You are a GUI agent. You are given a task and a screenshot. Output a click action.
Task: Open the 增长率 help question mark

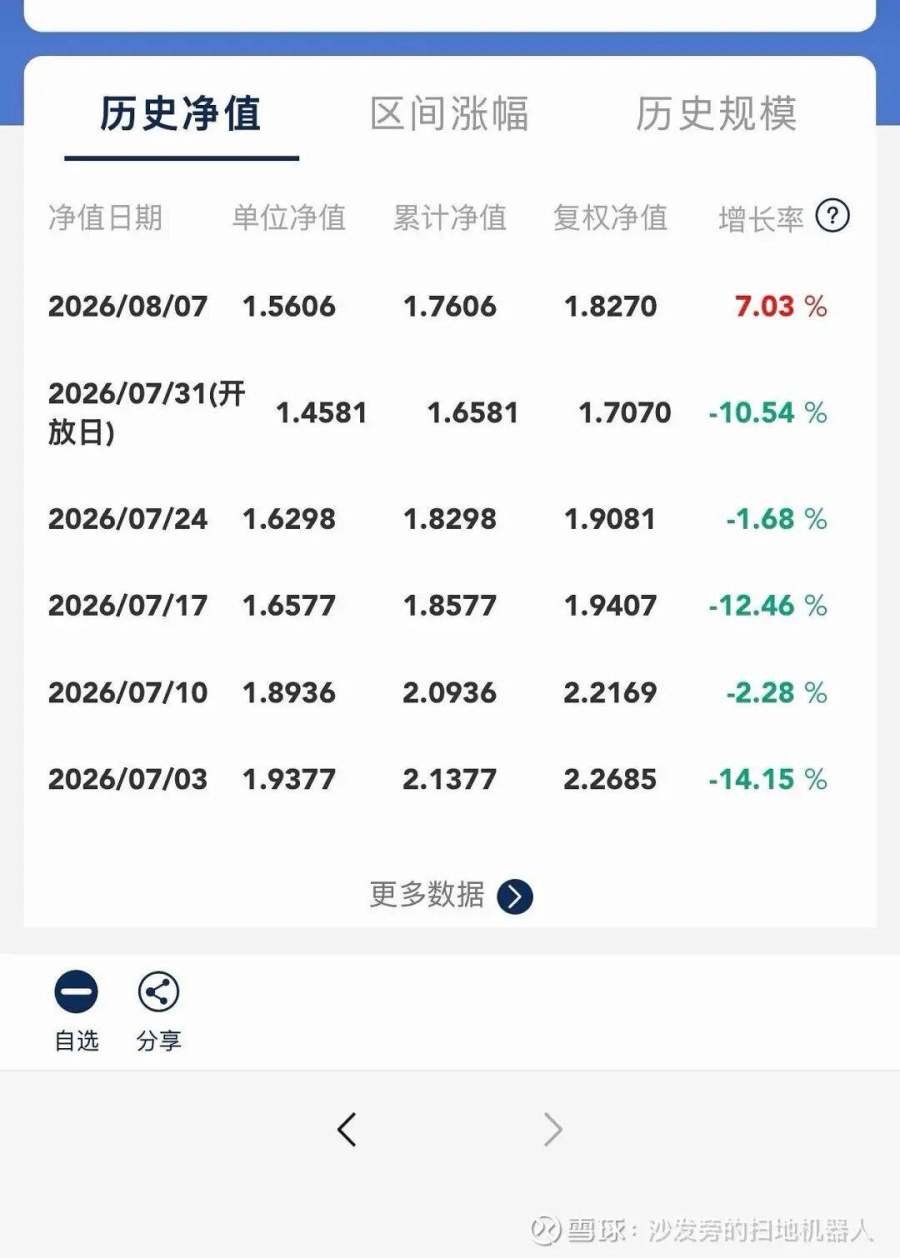[832, 216]
